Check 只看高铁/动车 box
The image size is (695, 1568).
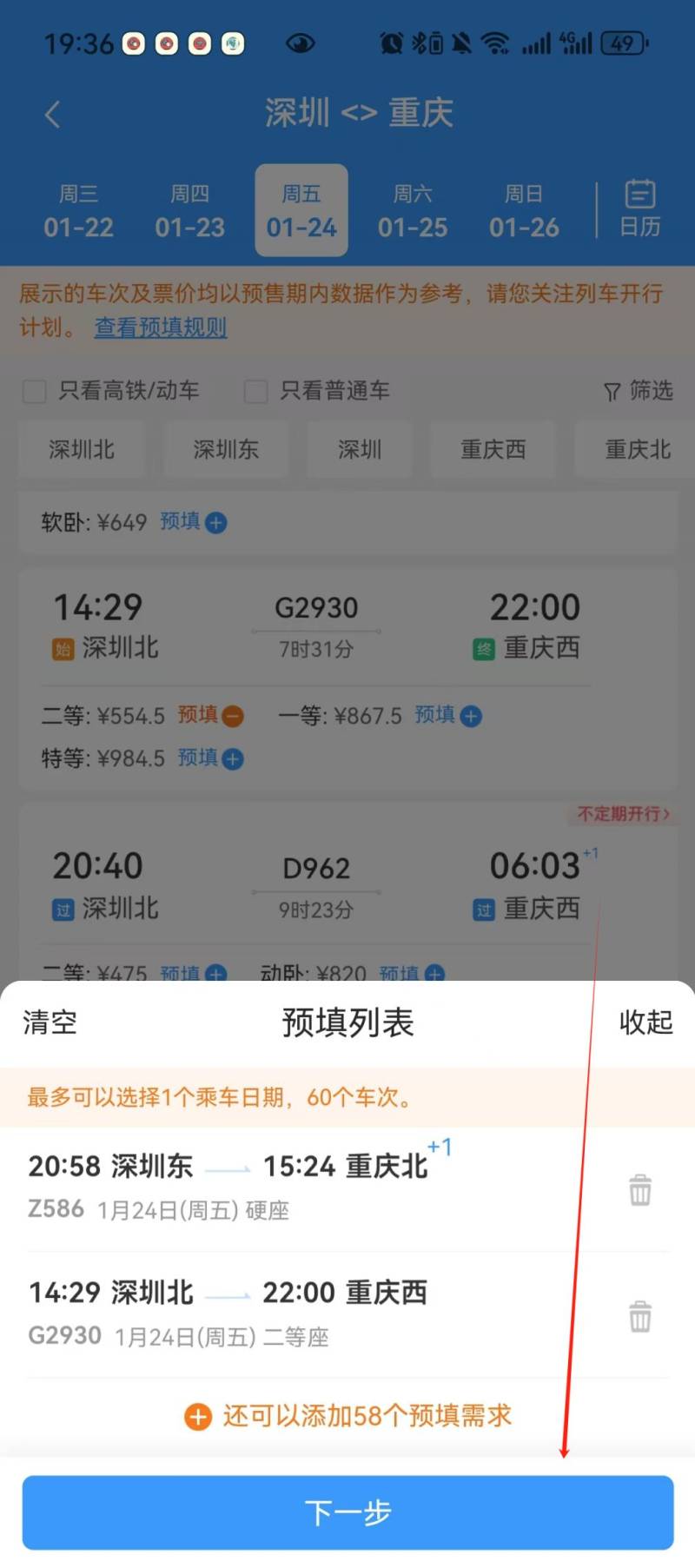pos(35,391)
